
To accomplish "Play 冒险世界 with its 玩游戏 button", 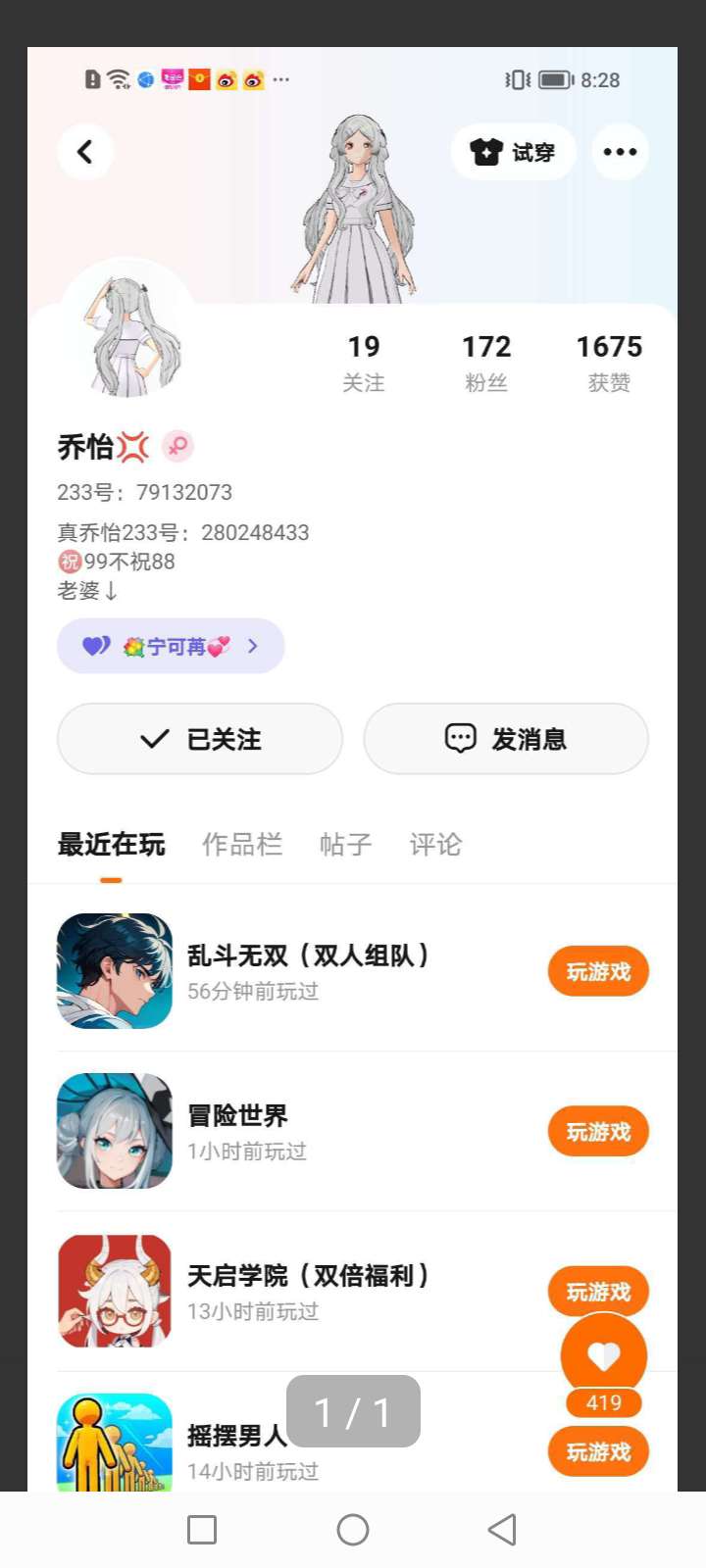I will (598, 1132).
